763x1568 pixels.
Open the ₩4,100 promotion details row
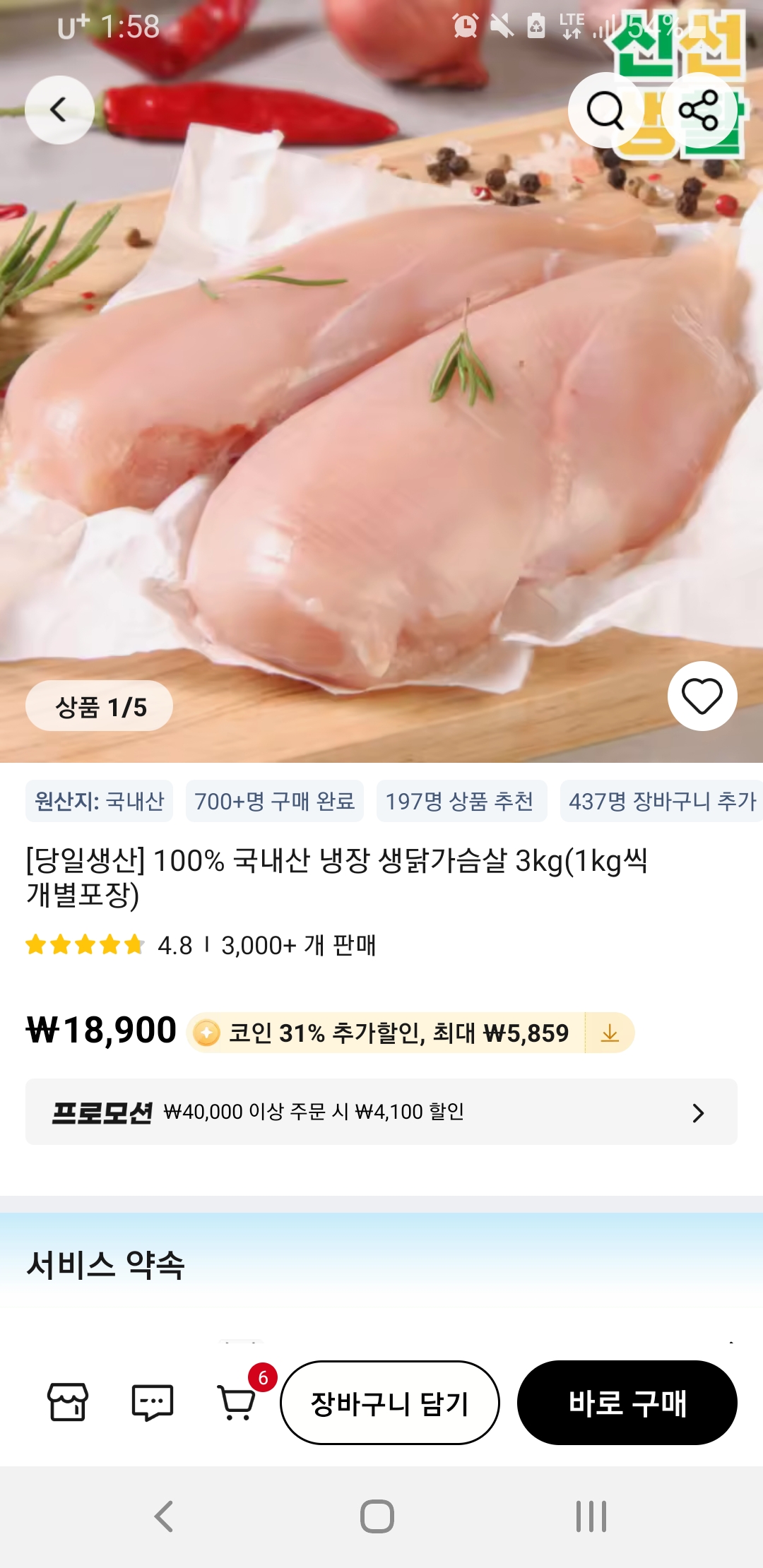[x=381, y=1112]
